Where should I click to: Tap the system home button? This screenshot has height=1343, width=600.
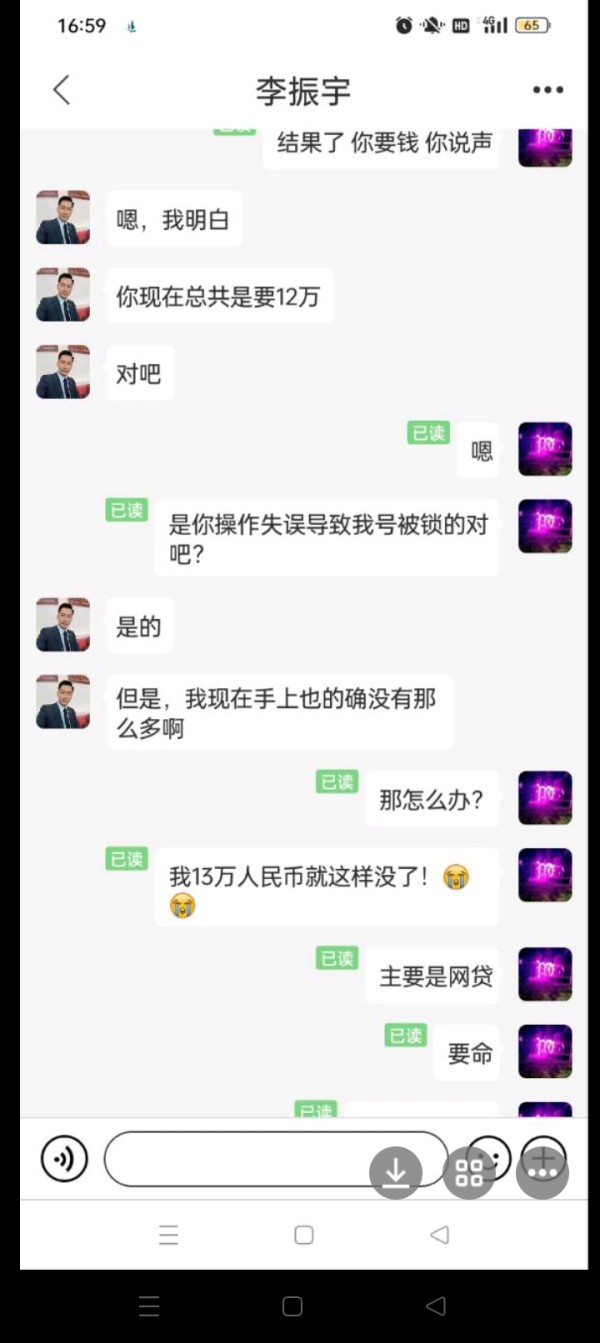(x=292, y=1306)
